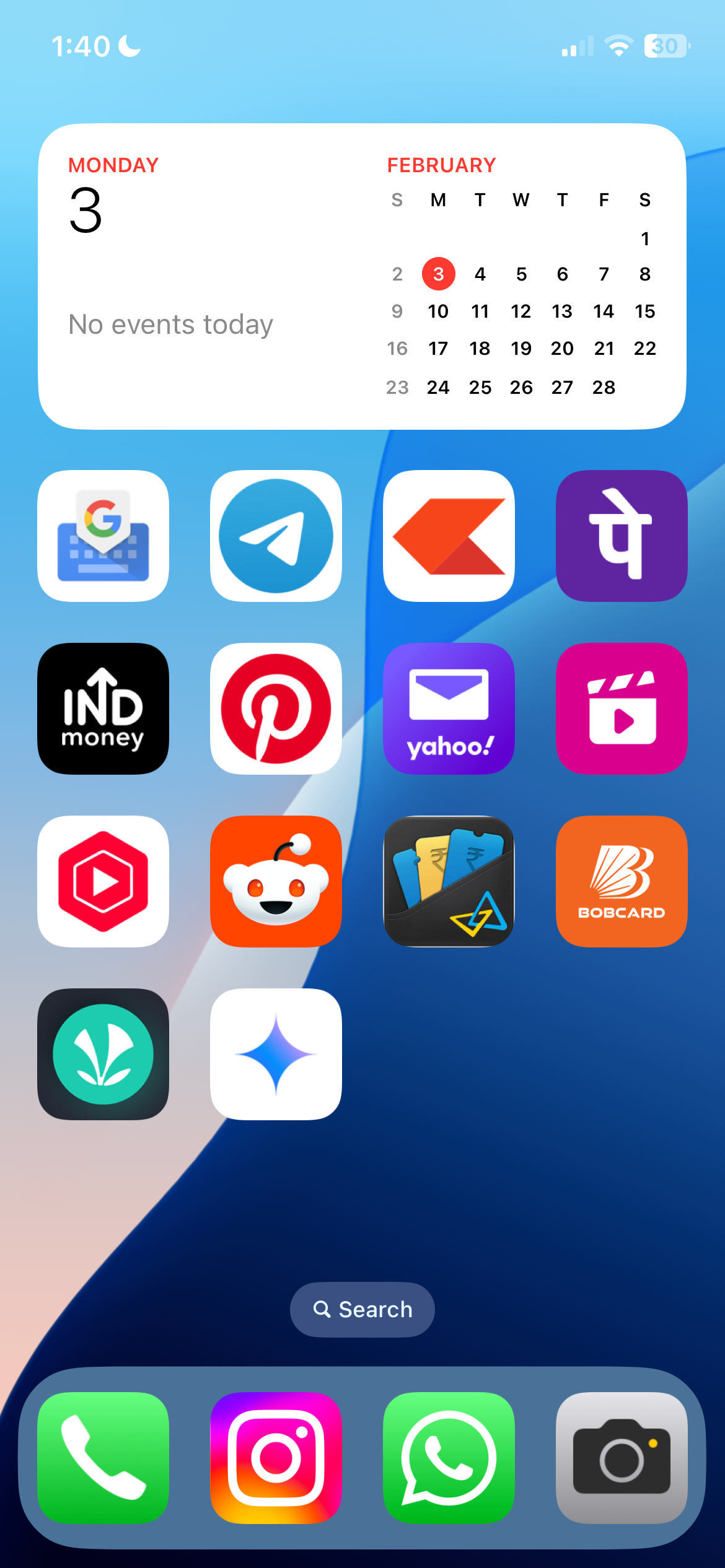Open the BOBCARD app
The height and width of the screenshot is (1568, 725).
(622, 881)
